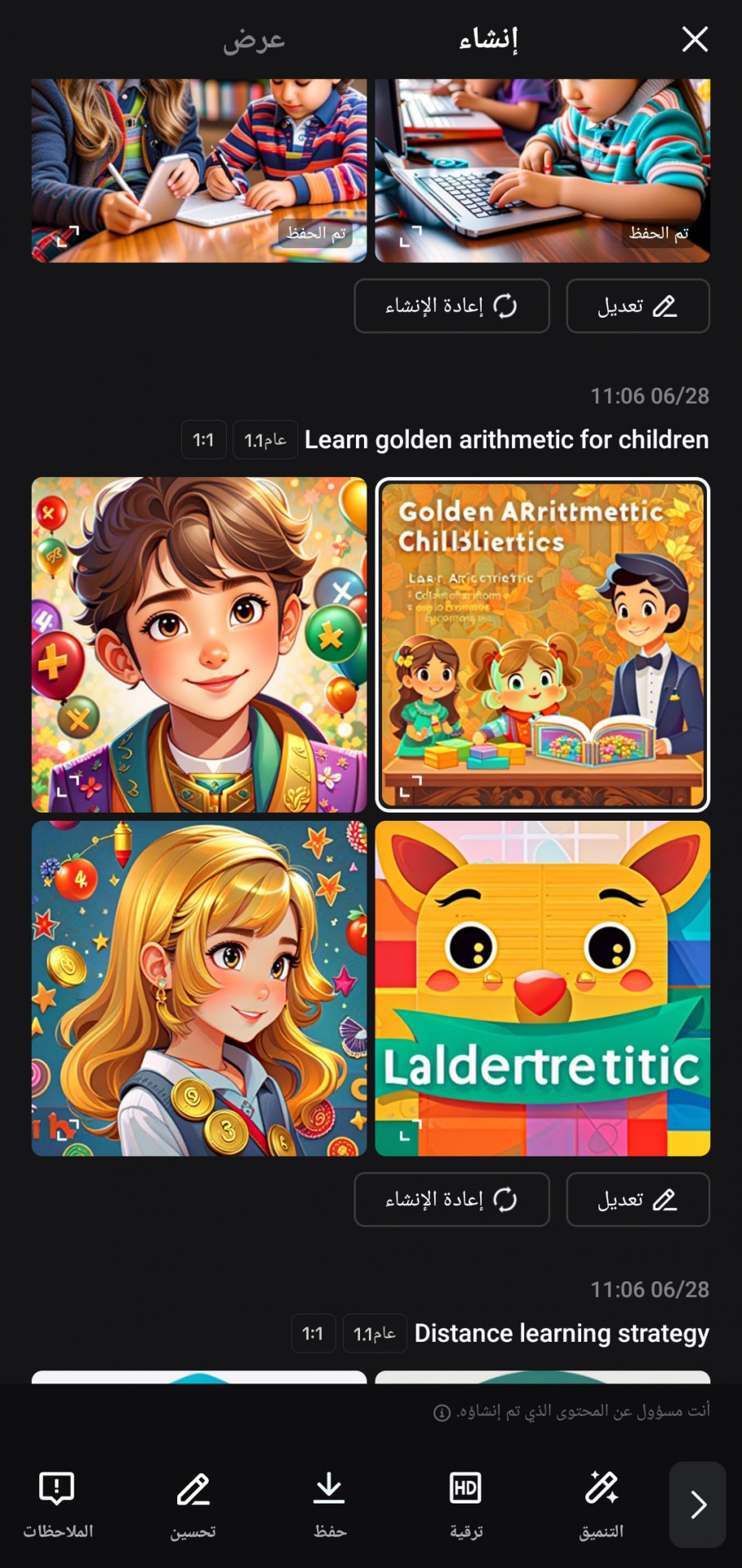Tap the arrow button beside التنميق

[x=697, y=1504]
